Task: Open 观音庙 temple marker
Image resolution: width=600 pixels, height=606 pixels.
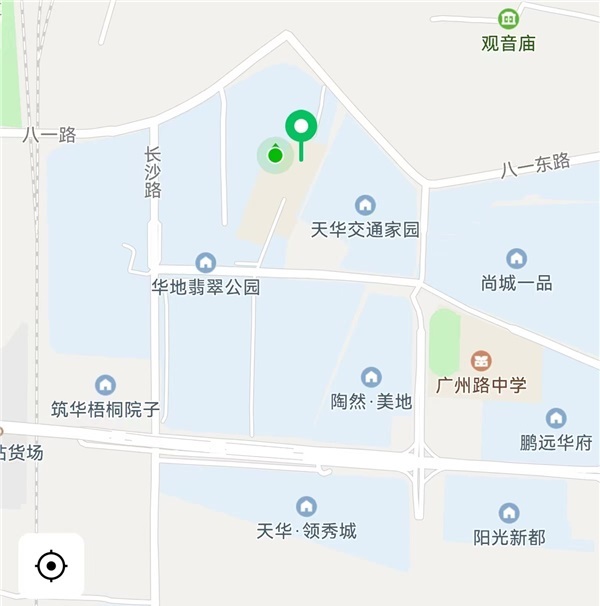Action: pyautogui.click(x=508, y=19)
